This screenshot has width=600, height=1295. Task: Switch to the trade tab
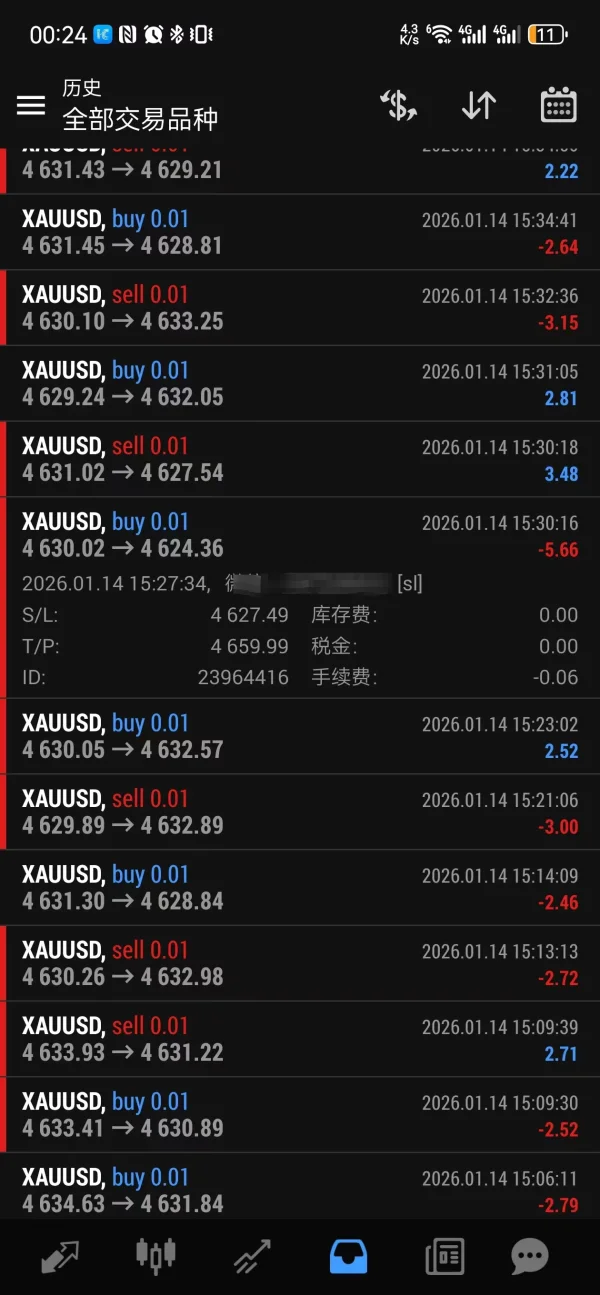click(x=252, y=1256)
